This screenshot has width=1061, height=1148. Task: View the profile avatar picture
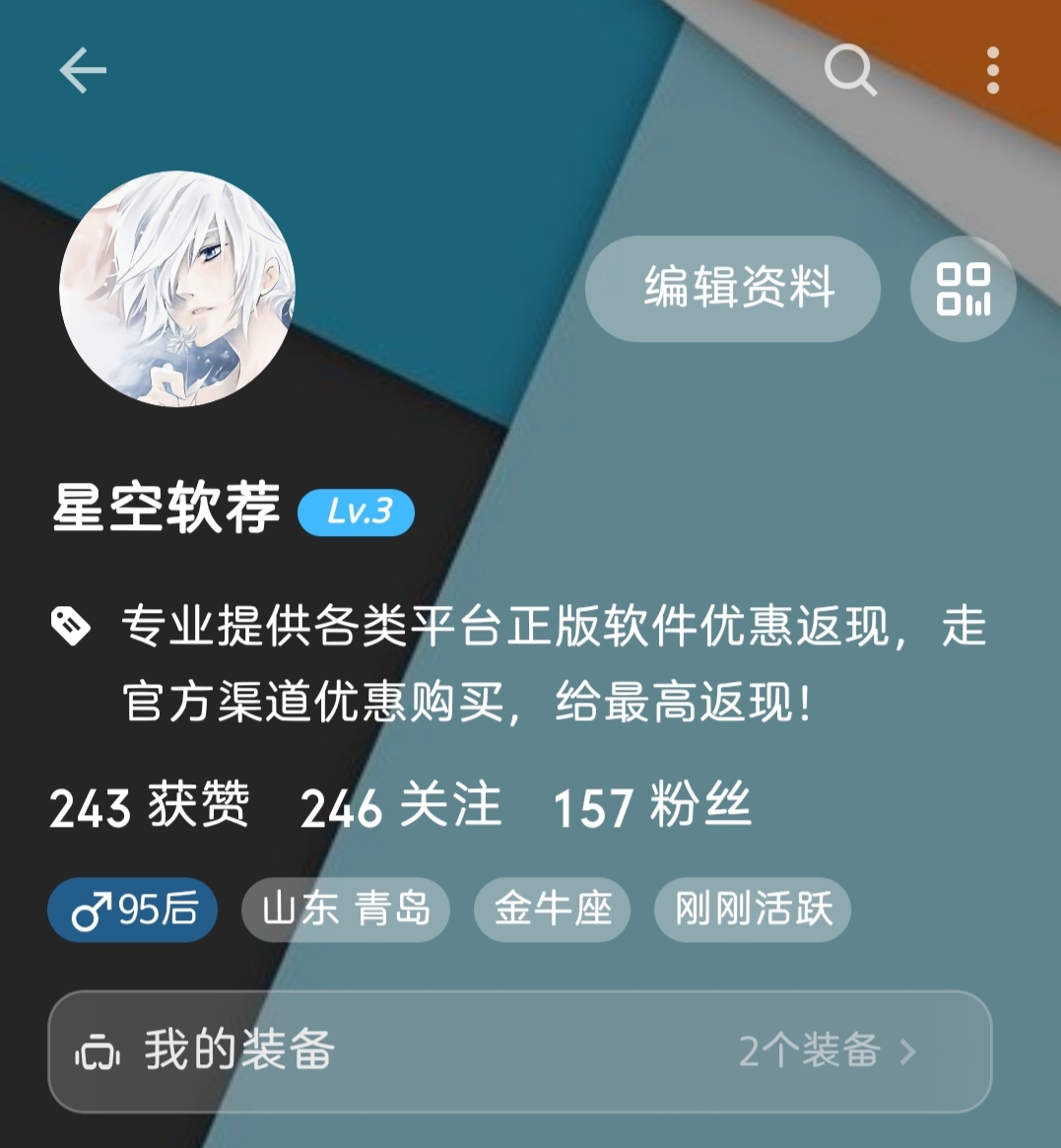(x=177, y=289)
